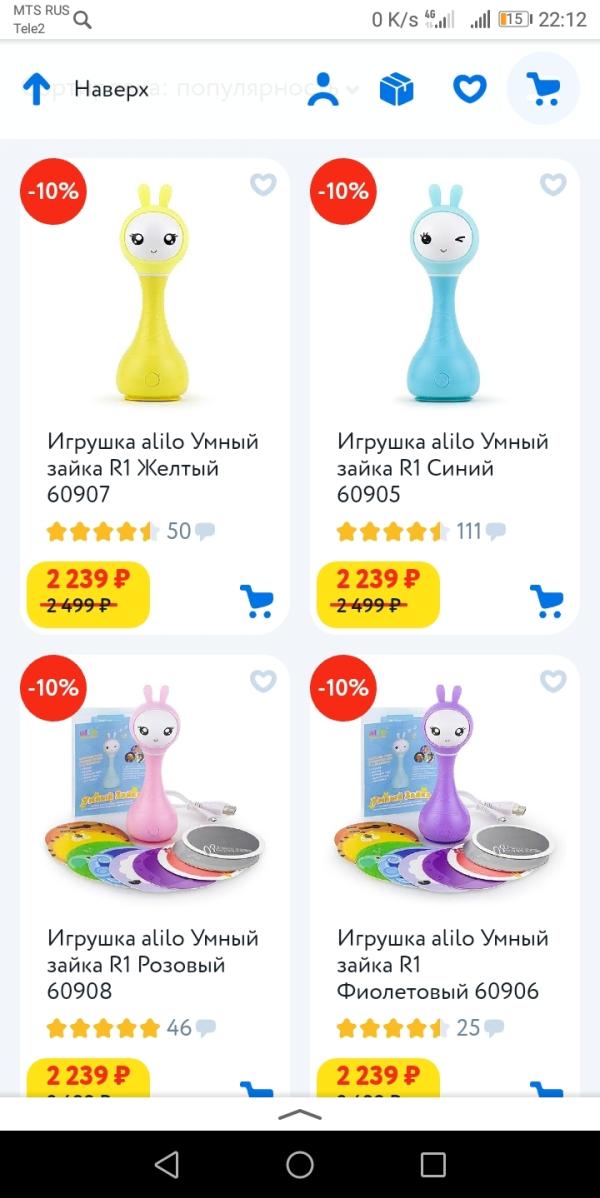Add Желтый 60907 toy to cart
Image resolution: width=600 pixels, height=1198 pixels.
coord(257,601)
